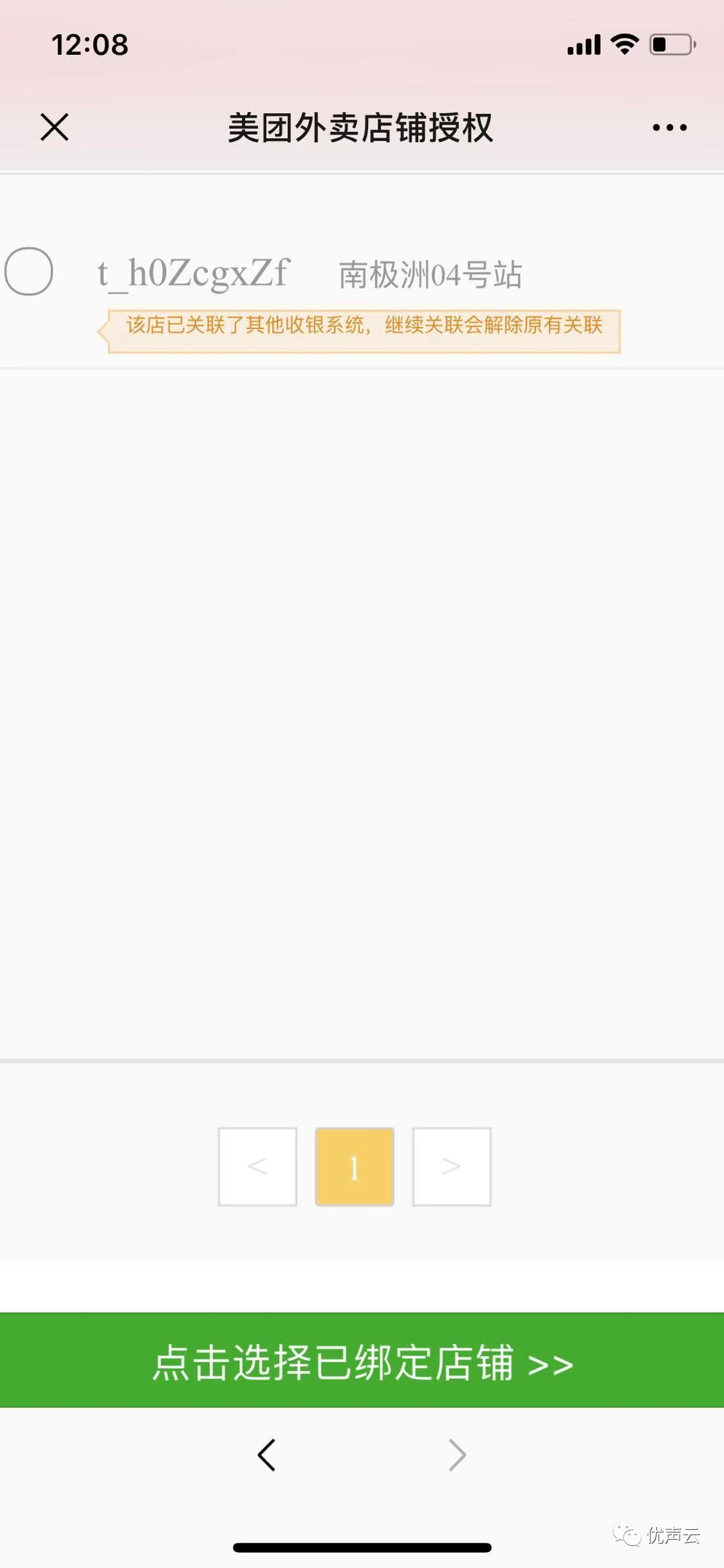This screenshot has width=724, height=1568.
Task: Tap 点击选择已绑定店铺 green button
Action: (x=362, y=1360)
